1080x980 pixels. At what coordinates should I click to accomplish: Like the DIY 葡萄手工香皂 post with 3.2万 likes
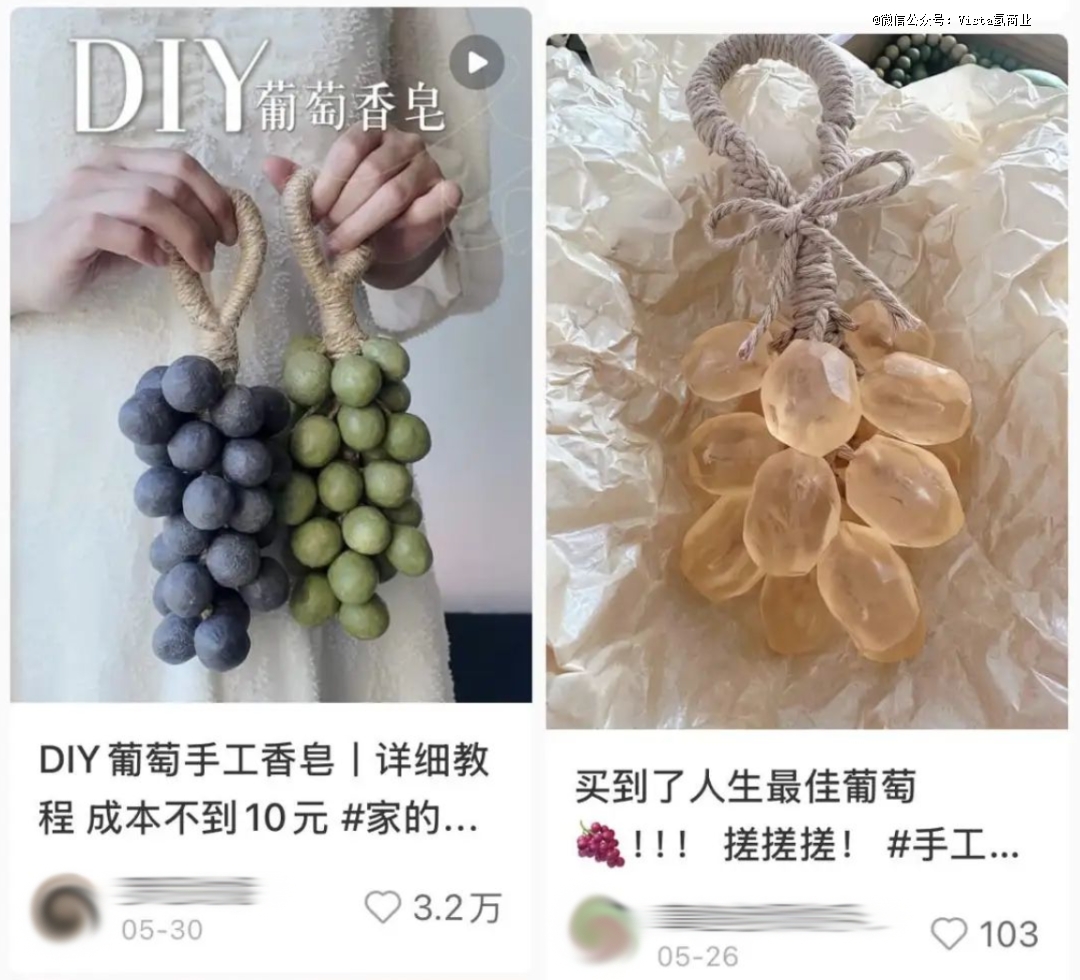pyautogui.click(x=382, y=907)
